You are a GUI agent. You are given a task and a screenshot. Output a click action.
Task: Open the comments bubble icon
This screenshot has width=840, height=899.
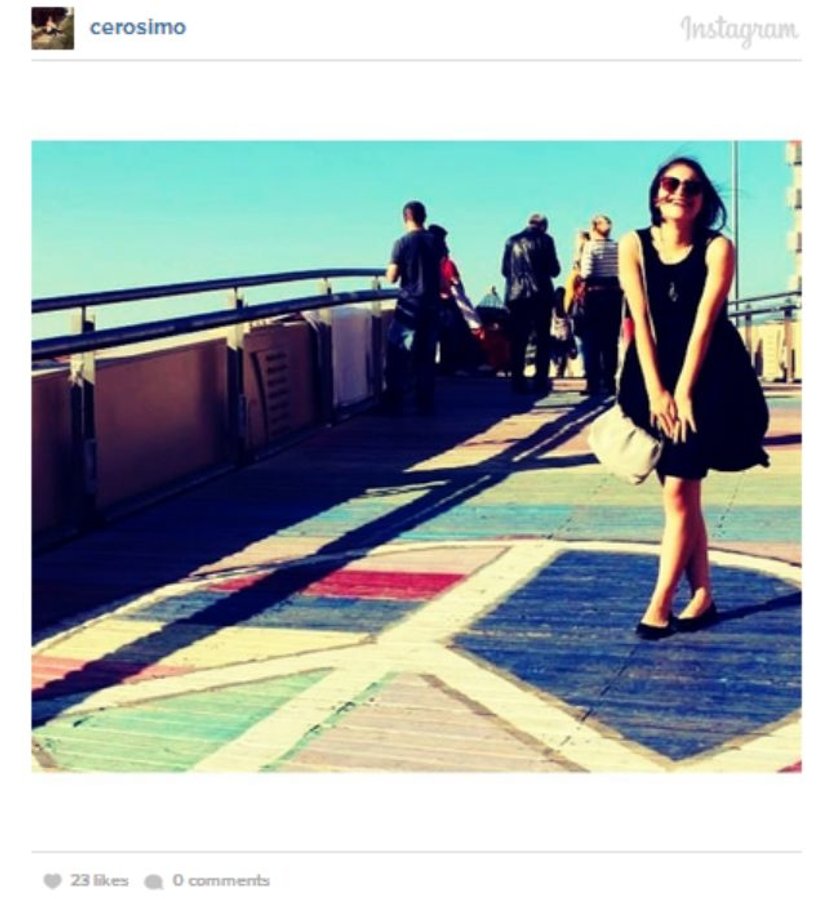click(153, 881)
